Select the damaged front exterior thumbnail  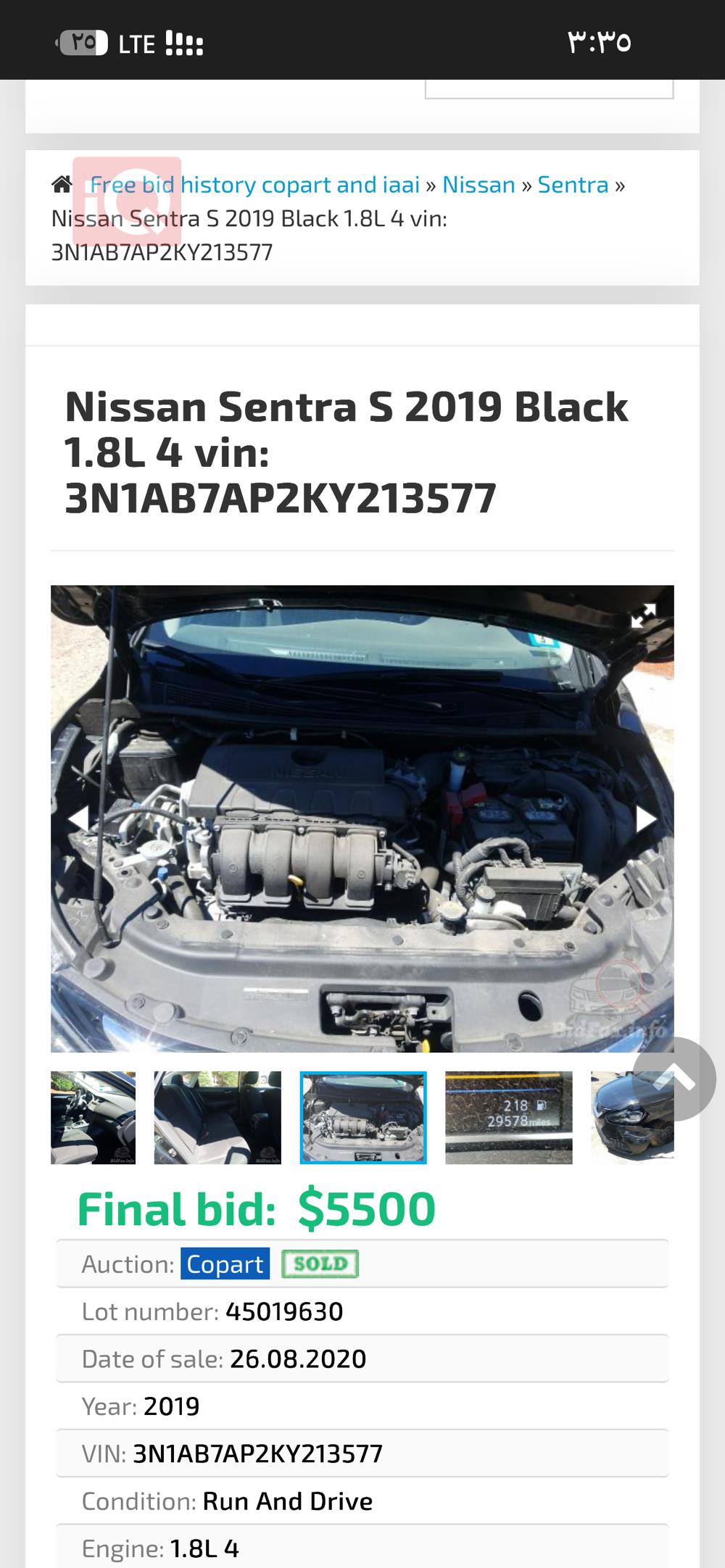[x=616, y=1117]
